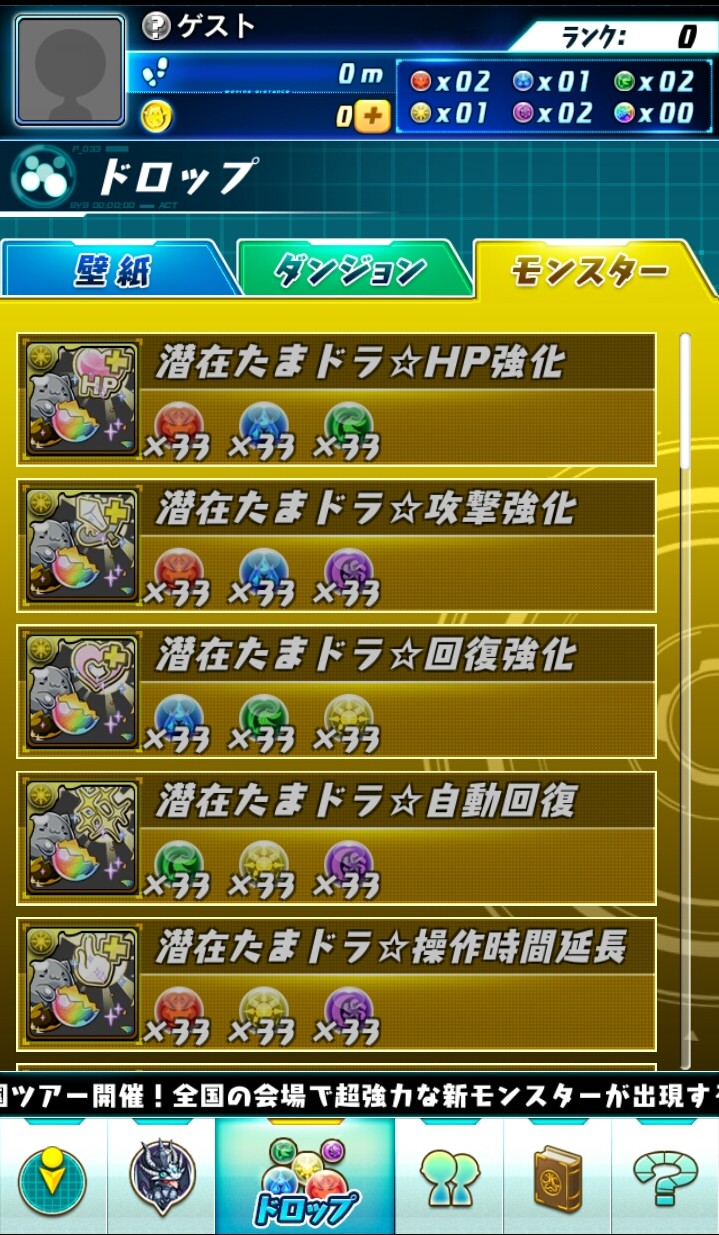This screenshot has width=719, height=1235.
Task: Open 潜在たまドラ☆HP強化 entry
Action: coord(336,399)
